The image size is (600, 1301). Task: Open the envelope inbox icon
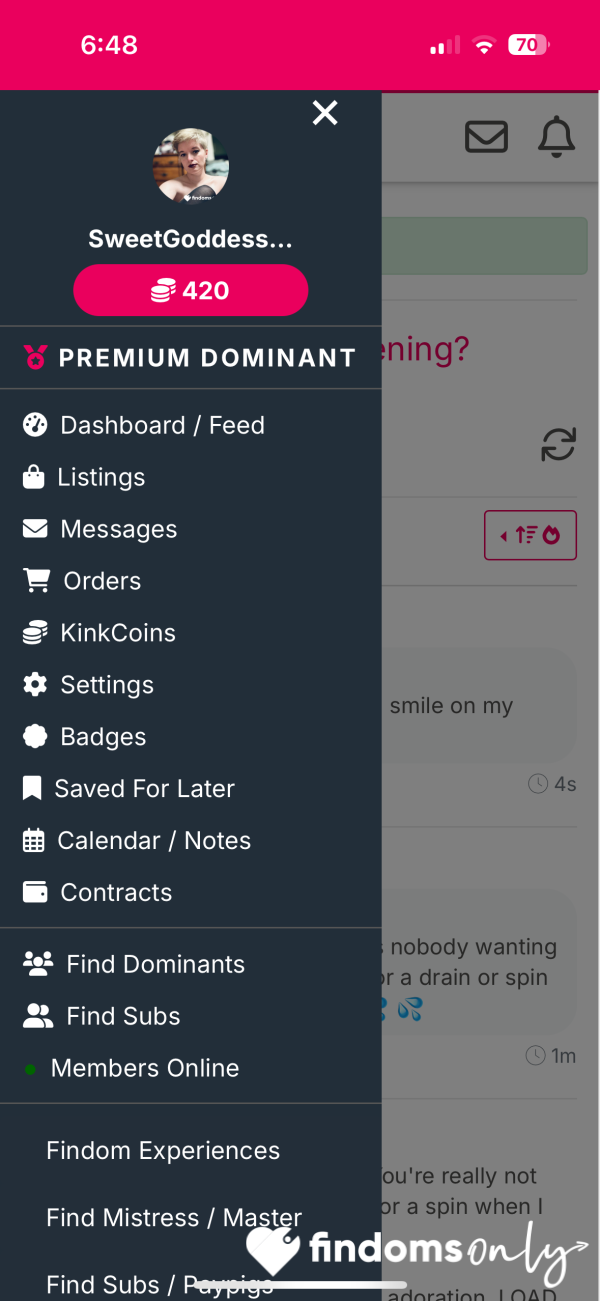[487, 137]
